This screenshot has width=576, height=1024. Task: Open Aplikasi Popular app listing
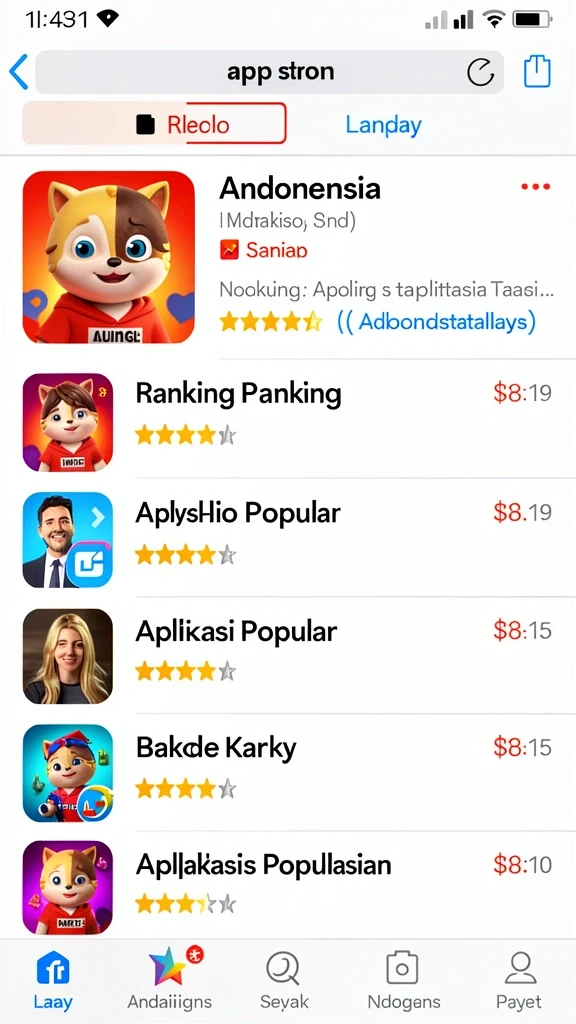pos(288,655)
